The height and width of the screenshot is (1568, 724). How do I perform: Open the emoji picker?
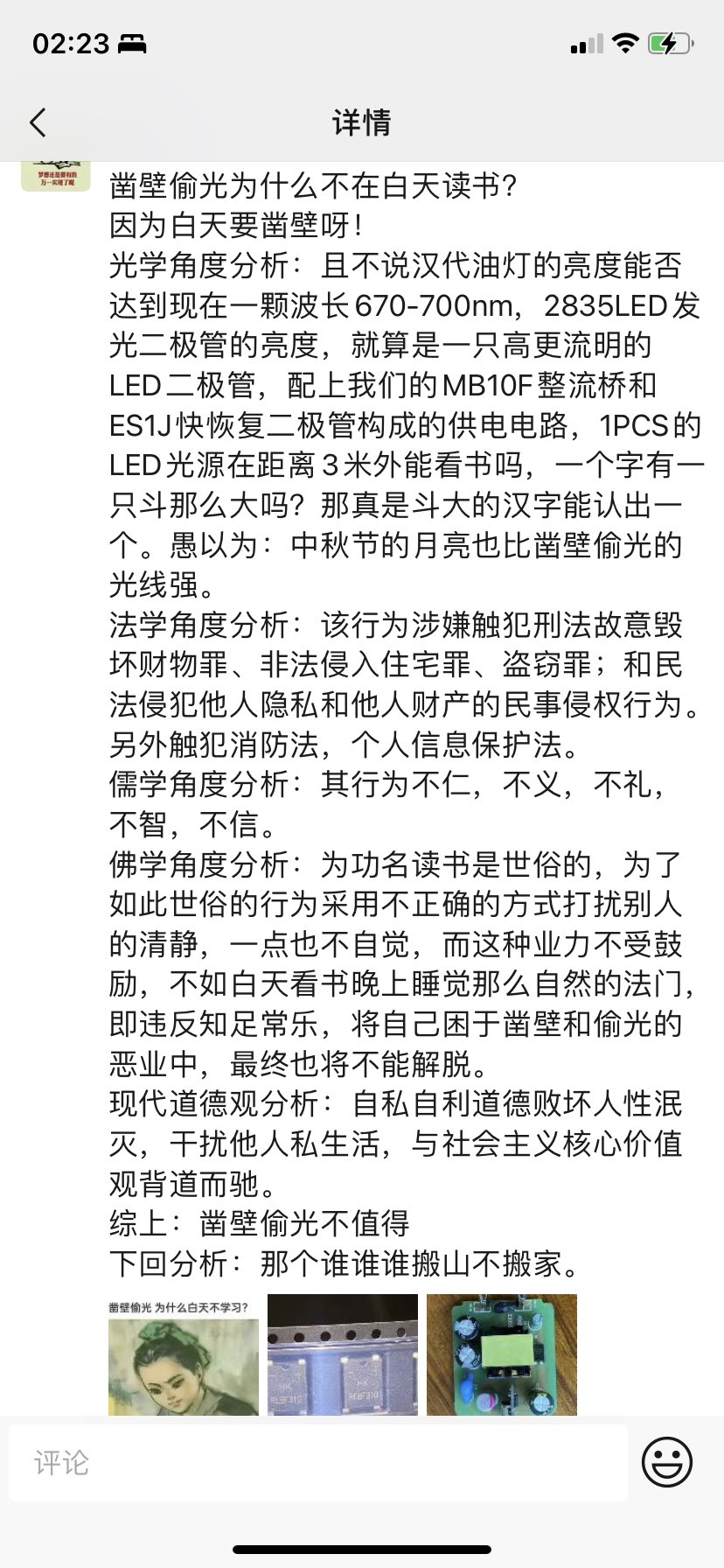pyautogui.click(x=667, y=1462)
